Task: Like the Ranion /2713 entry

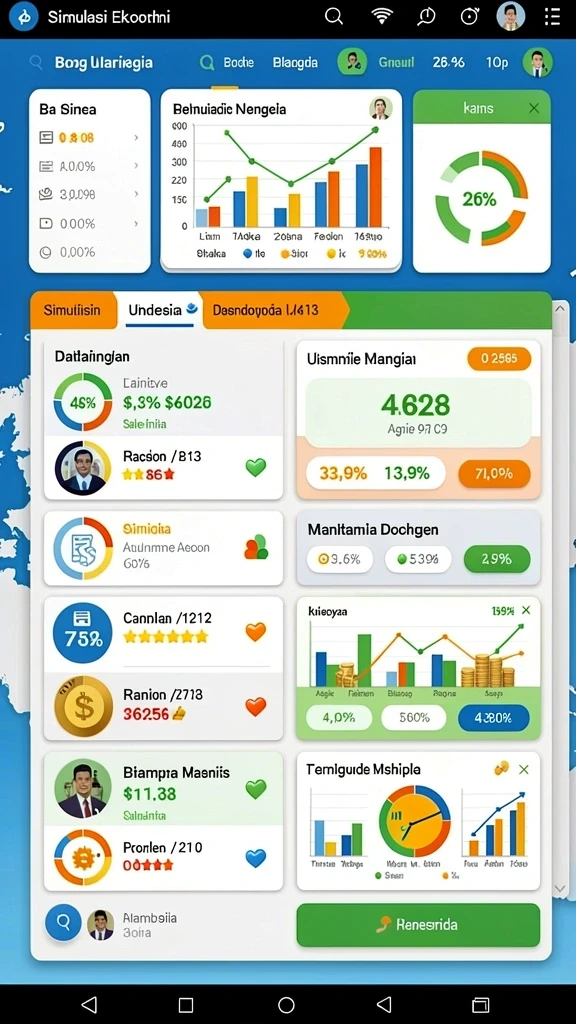Action: (x=256, y=707)
